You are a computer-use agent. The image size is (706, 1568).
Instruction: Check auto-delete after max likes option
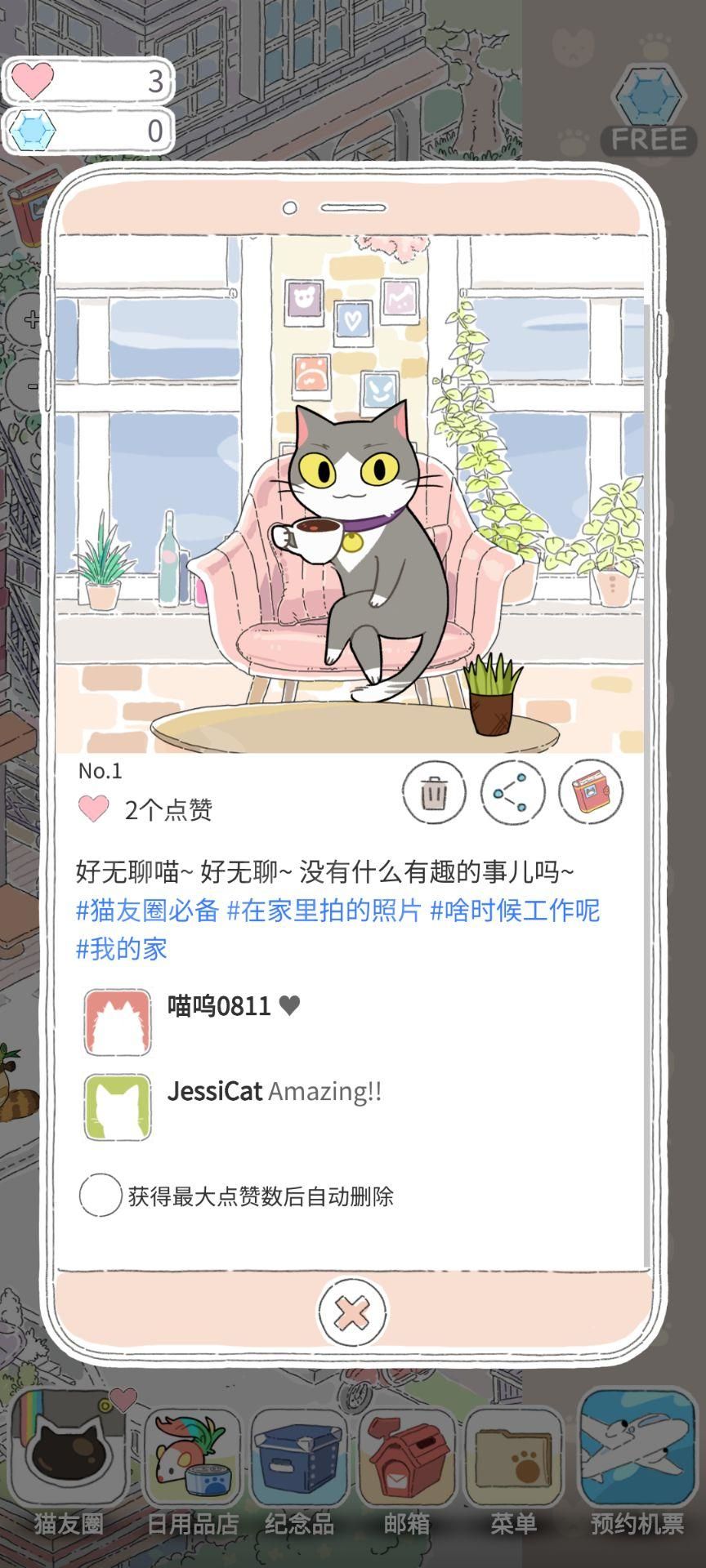point(100,1196)
